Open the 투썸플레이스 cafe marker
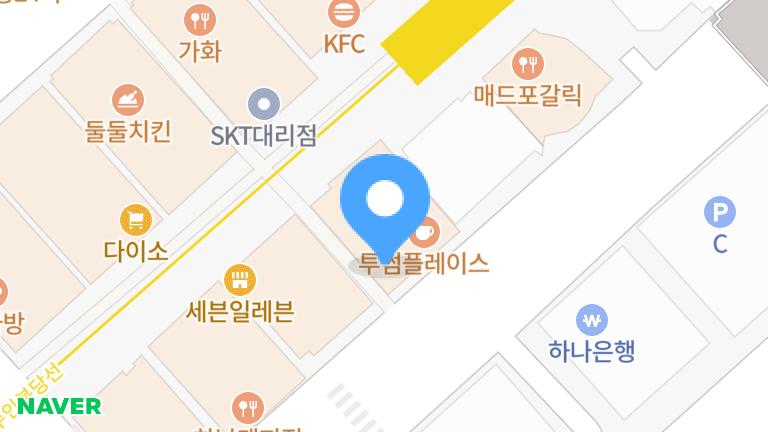This screenshot has height=432, width=768. tap(424, 234)
